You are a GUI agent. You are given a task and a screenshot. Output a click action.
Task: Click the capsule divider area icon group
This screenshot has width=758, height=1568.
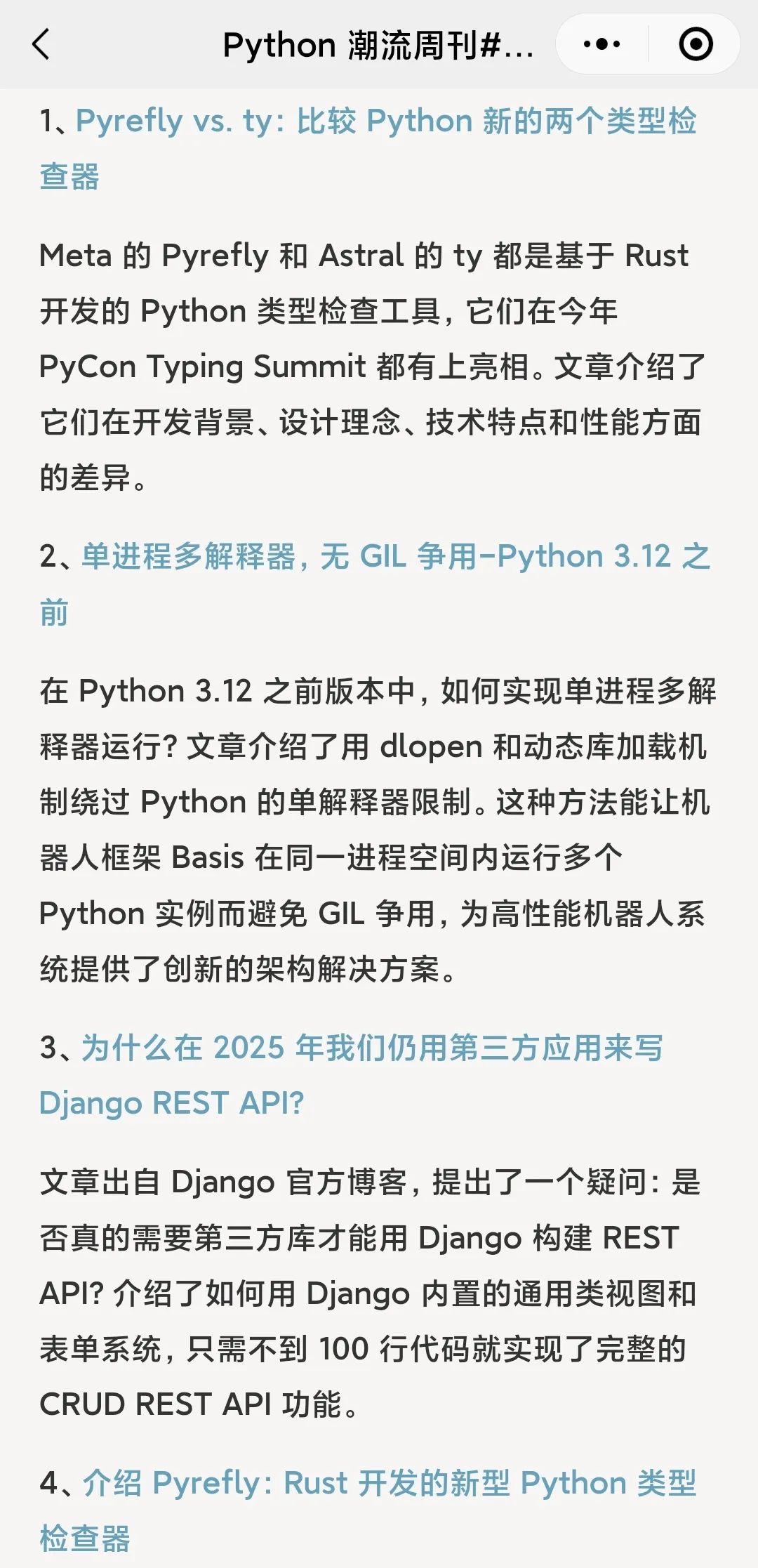(x=647, y=44)
